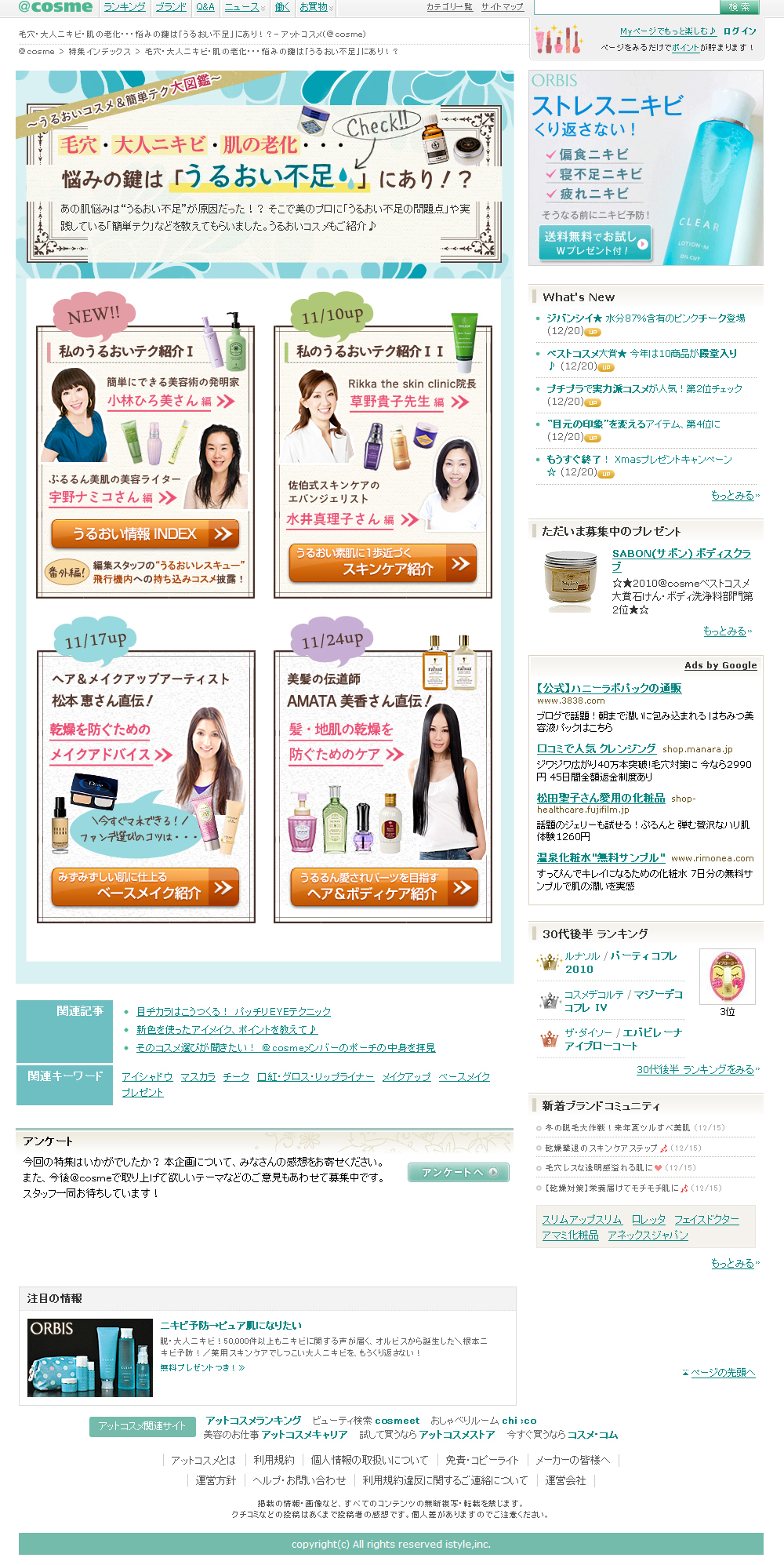Open the ランキング navigation link
The height and width of the screenshot is (1565, 784).
click(125, 7)
